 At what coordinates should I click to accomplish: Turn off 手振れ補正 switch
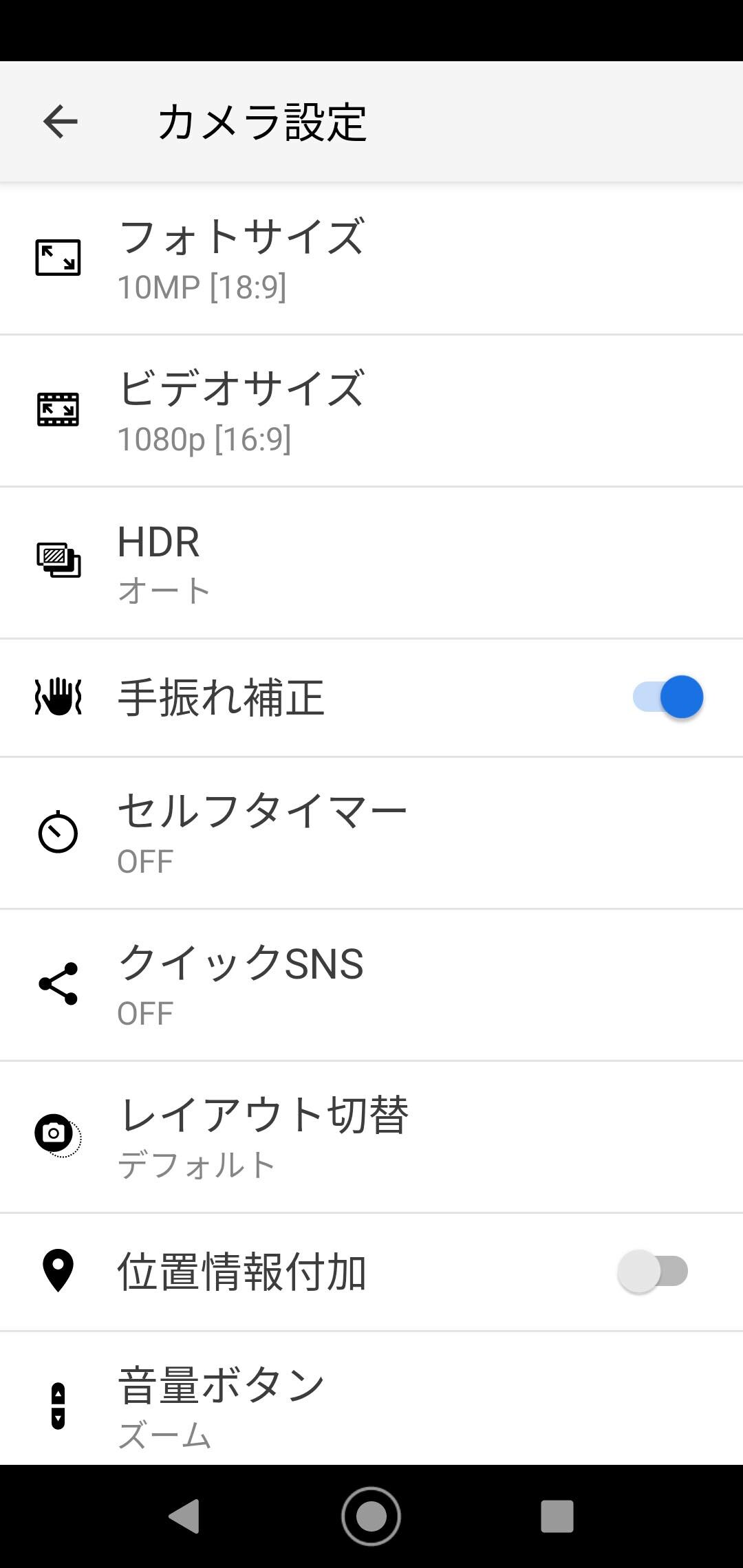[667, 697]
